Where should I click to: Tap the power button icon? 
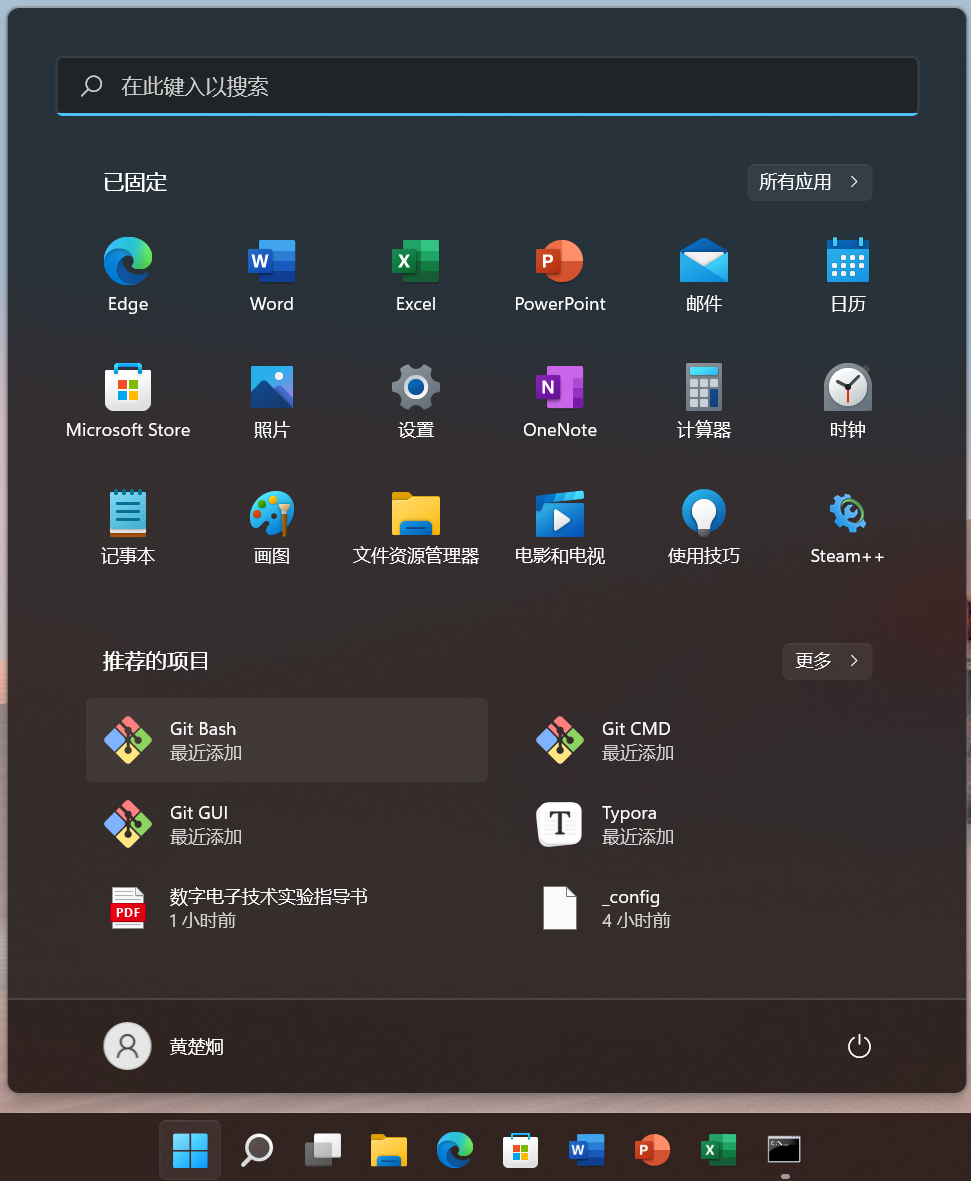point(859,1046)
